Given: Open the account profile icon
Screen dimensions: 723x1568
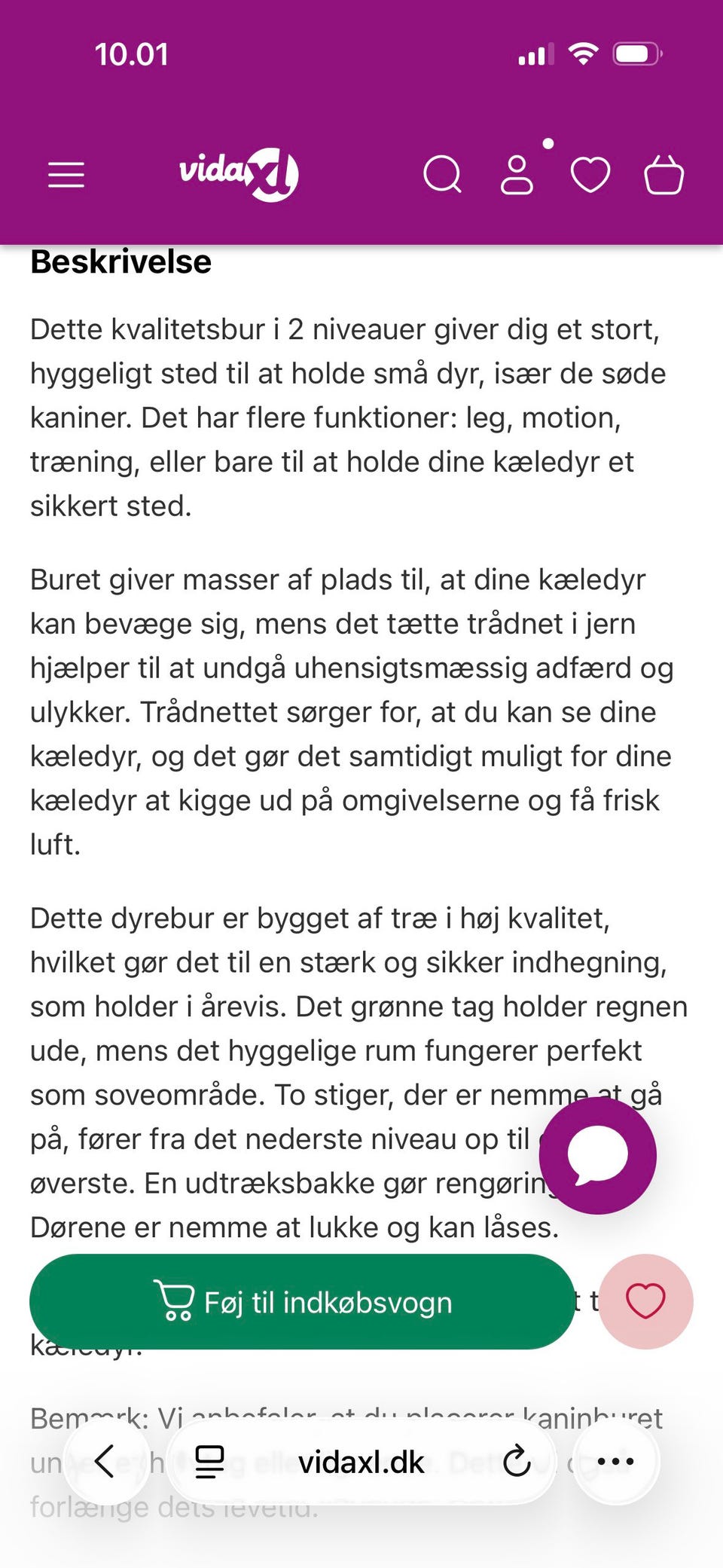Looking at the screenshot, I should click(x=517, y=175).
